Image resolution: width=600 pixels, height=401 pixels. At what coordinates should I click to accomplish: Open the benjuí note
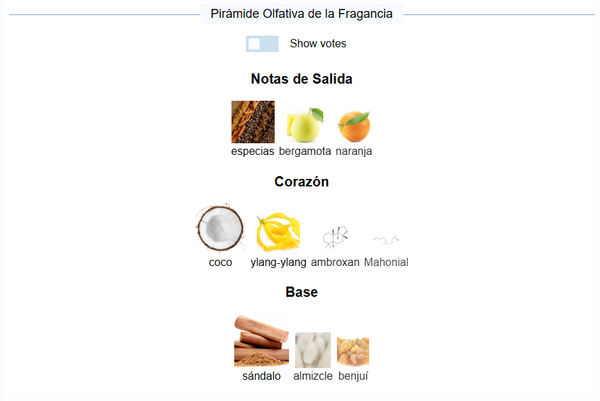click(353, 351)
